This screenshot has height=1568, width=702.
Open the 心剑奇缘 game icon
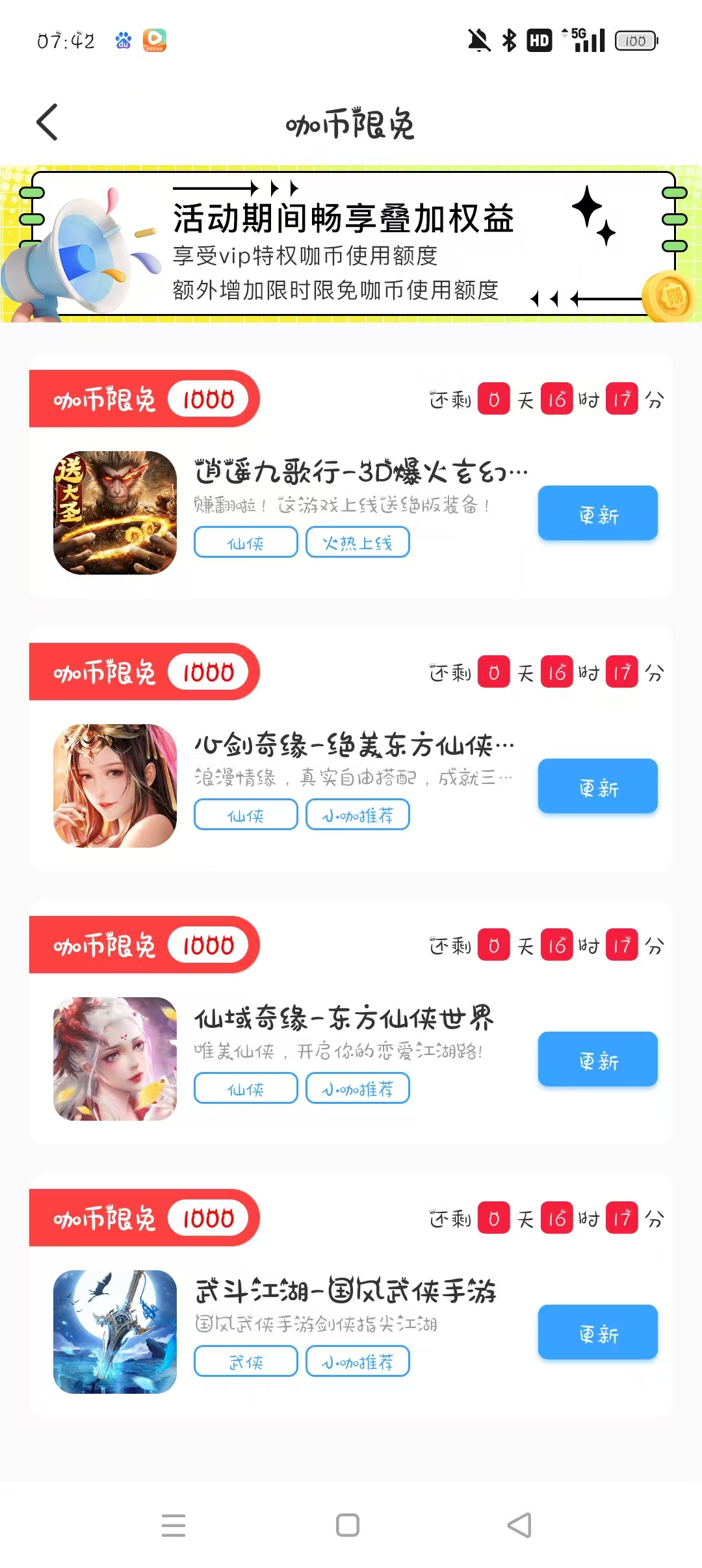(115, 786)
